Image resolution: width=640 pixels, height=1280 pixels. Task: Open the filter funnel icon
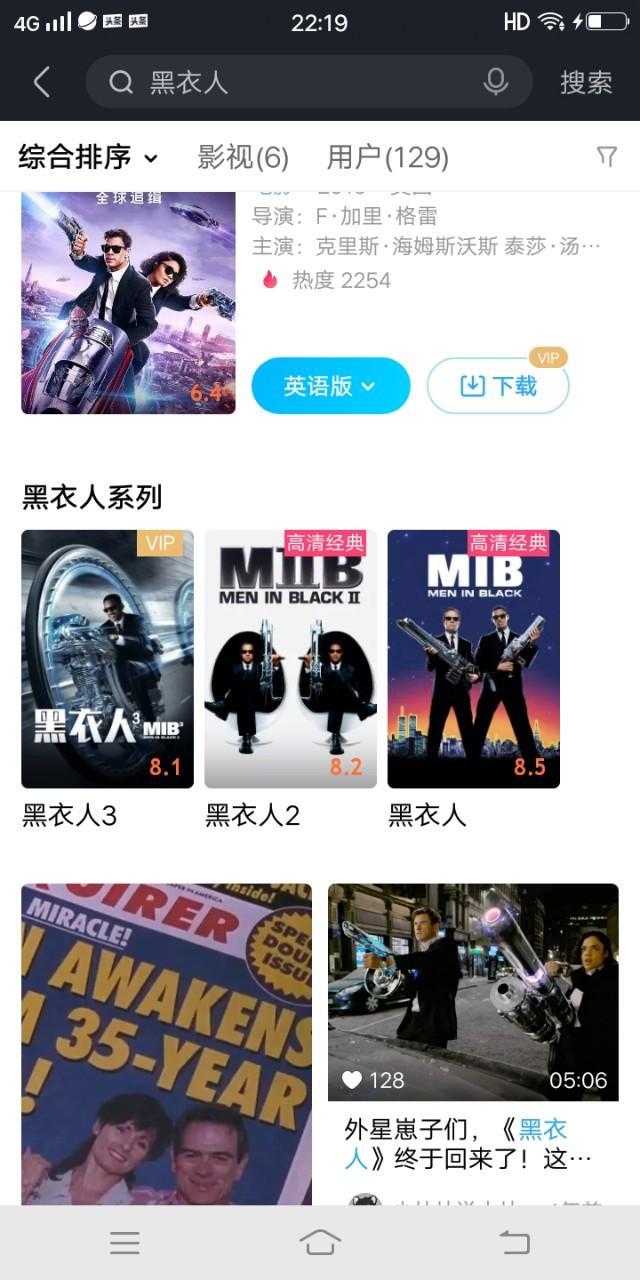tap(606, 156)
